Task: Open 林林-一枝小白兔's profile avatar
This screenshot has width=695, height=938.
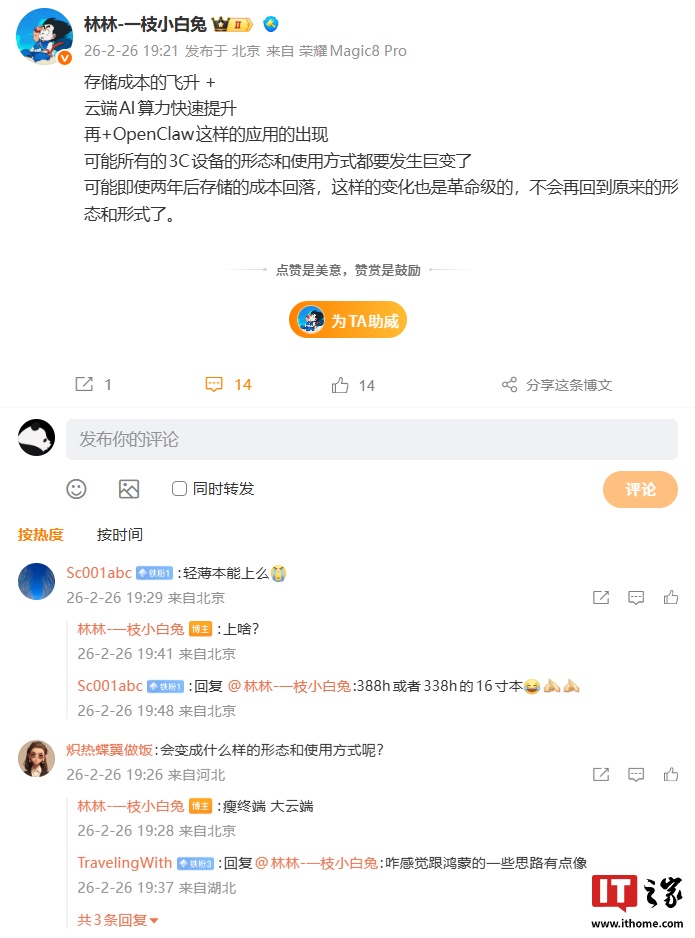Action: click(x=44, y=37)
